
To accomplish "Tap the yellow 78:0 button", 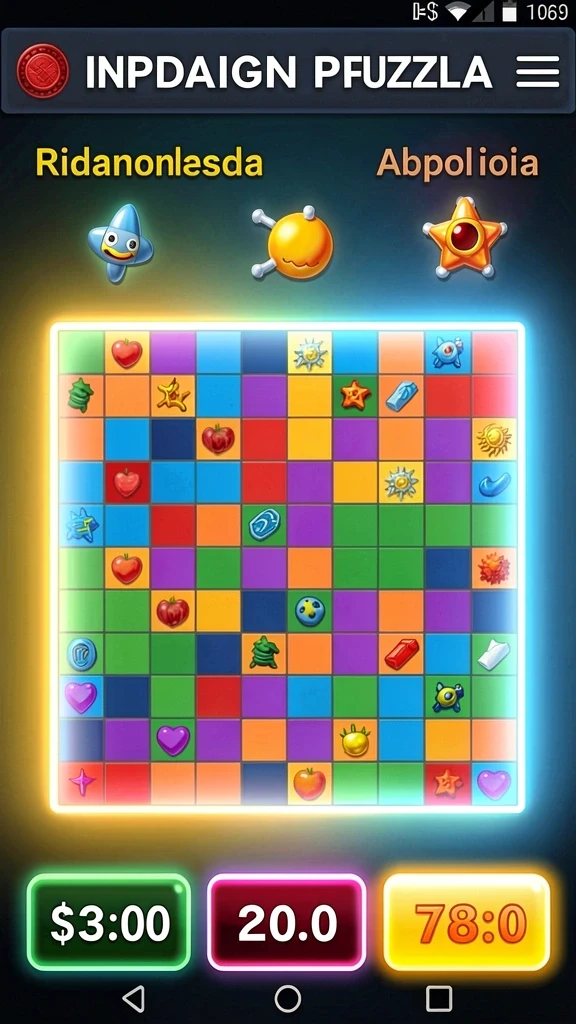I will click(x=466, y=922).
